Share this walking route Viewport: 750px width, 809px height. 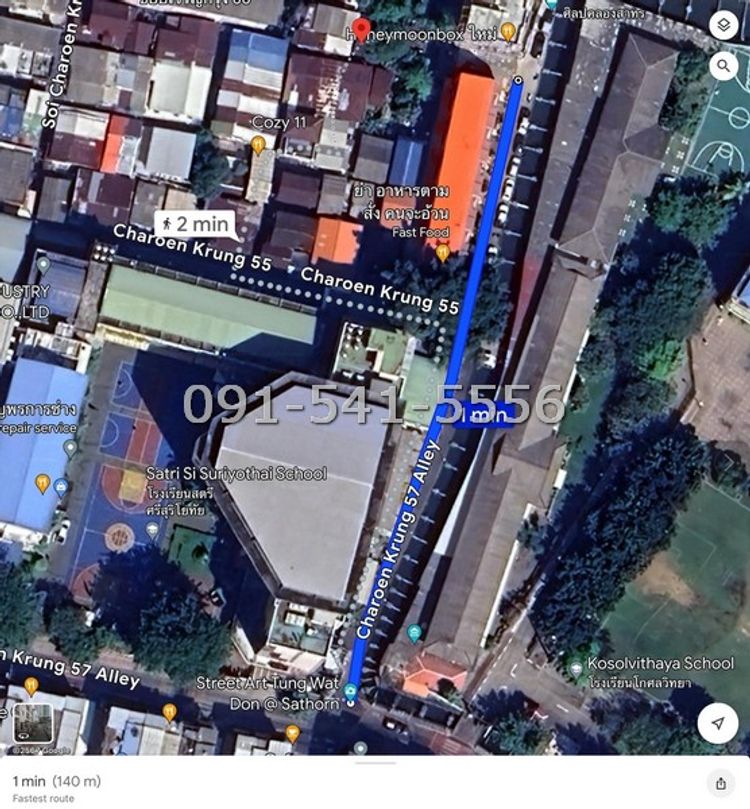tap(719, 783)
